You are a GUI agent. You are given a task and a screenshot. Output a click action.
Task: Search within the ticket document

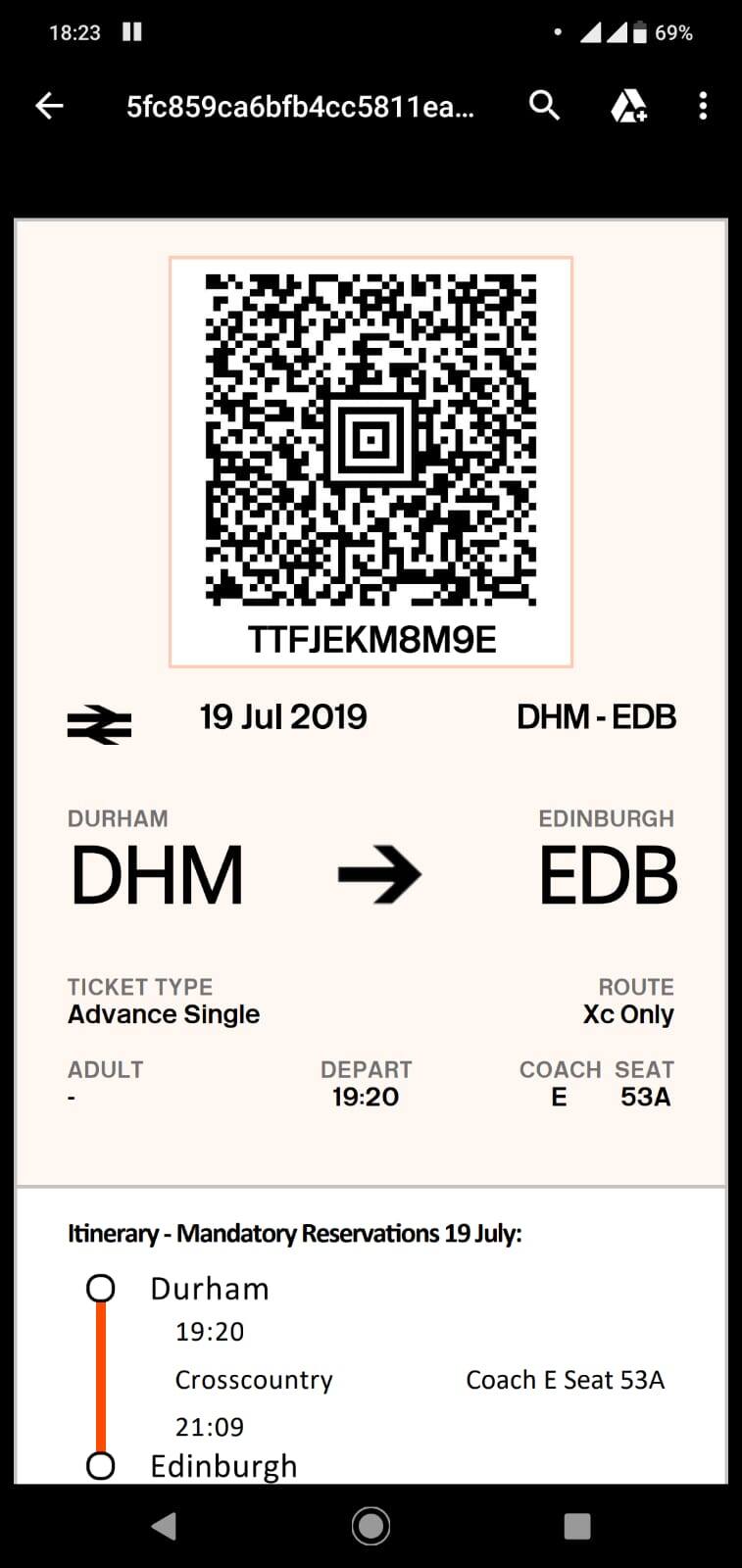point(544,105)
